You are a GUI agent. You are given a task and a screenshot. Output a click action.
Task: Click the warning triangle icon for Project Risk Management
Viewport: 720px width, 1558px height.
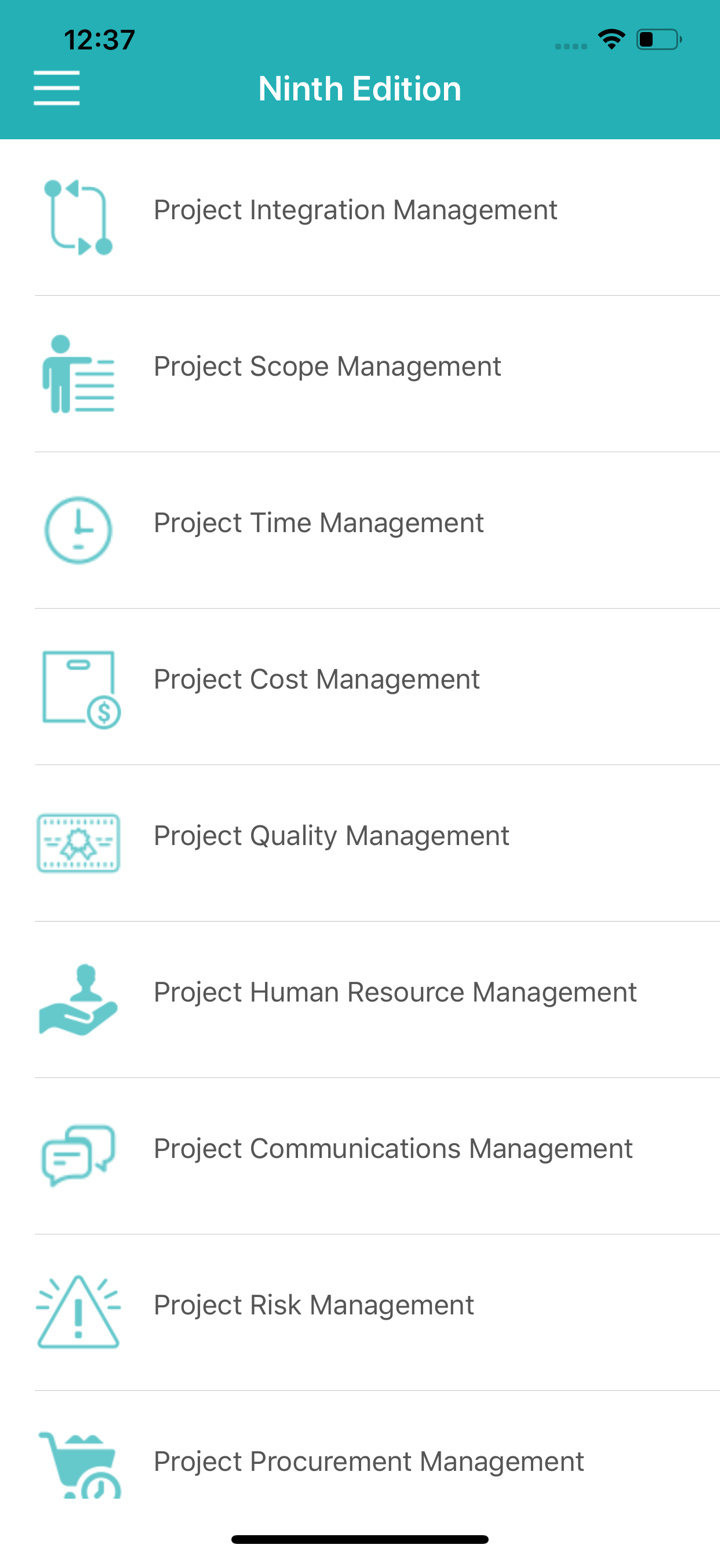pyautogui.click(x=78, y=1312)
